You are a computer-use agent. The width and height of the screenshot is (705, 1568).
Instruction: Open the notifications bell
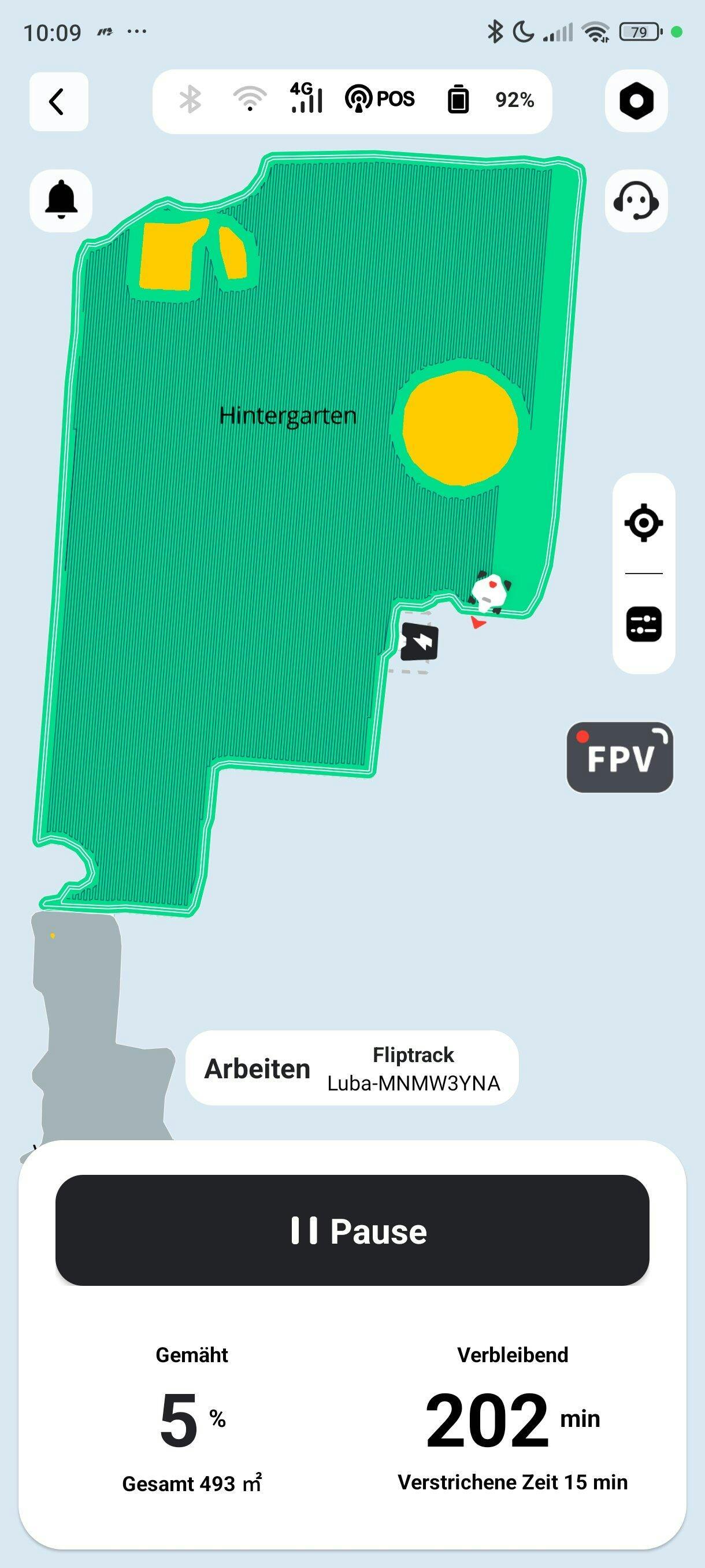[x=61, y=200]
